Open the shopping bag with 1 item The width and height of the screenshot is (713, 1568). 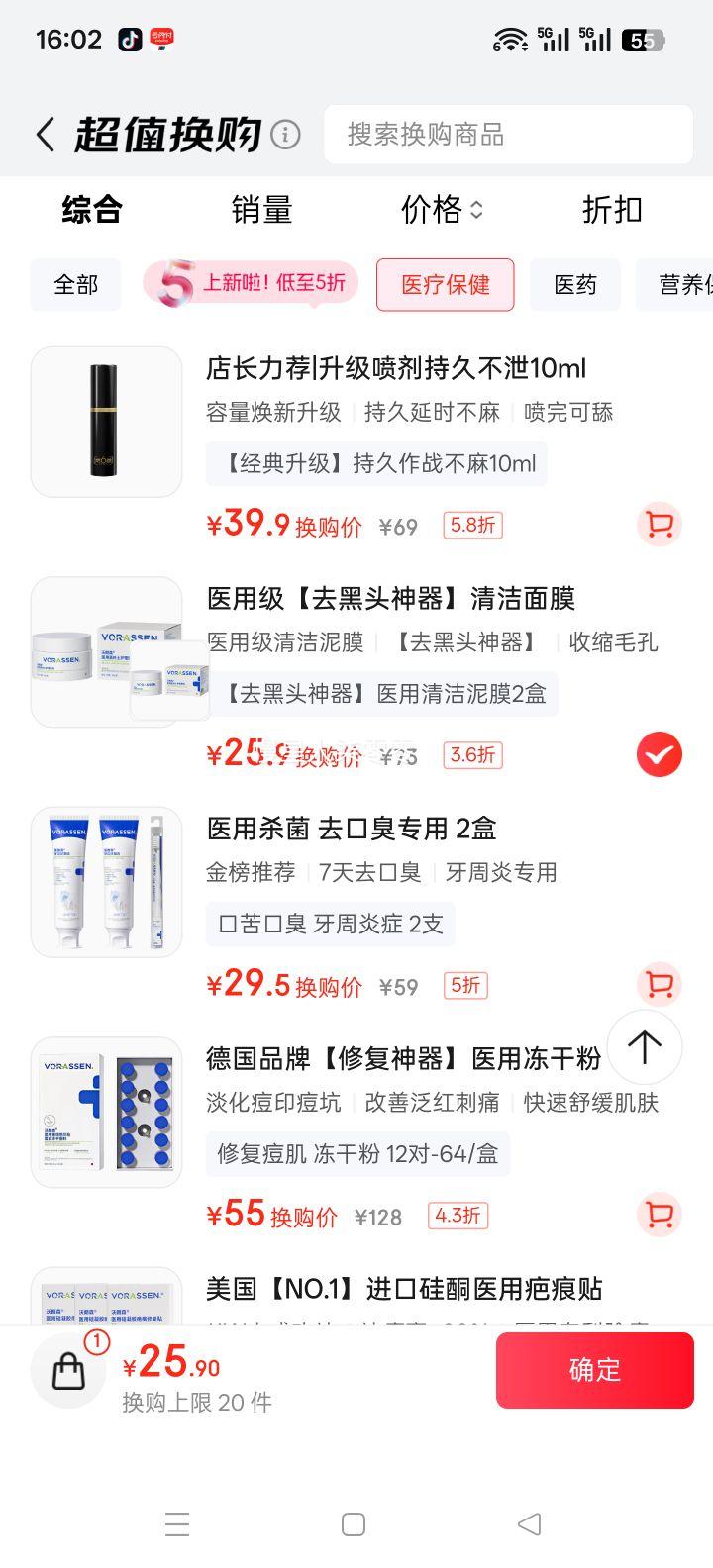click(69, 1371)
